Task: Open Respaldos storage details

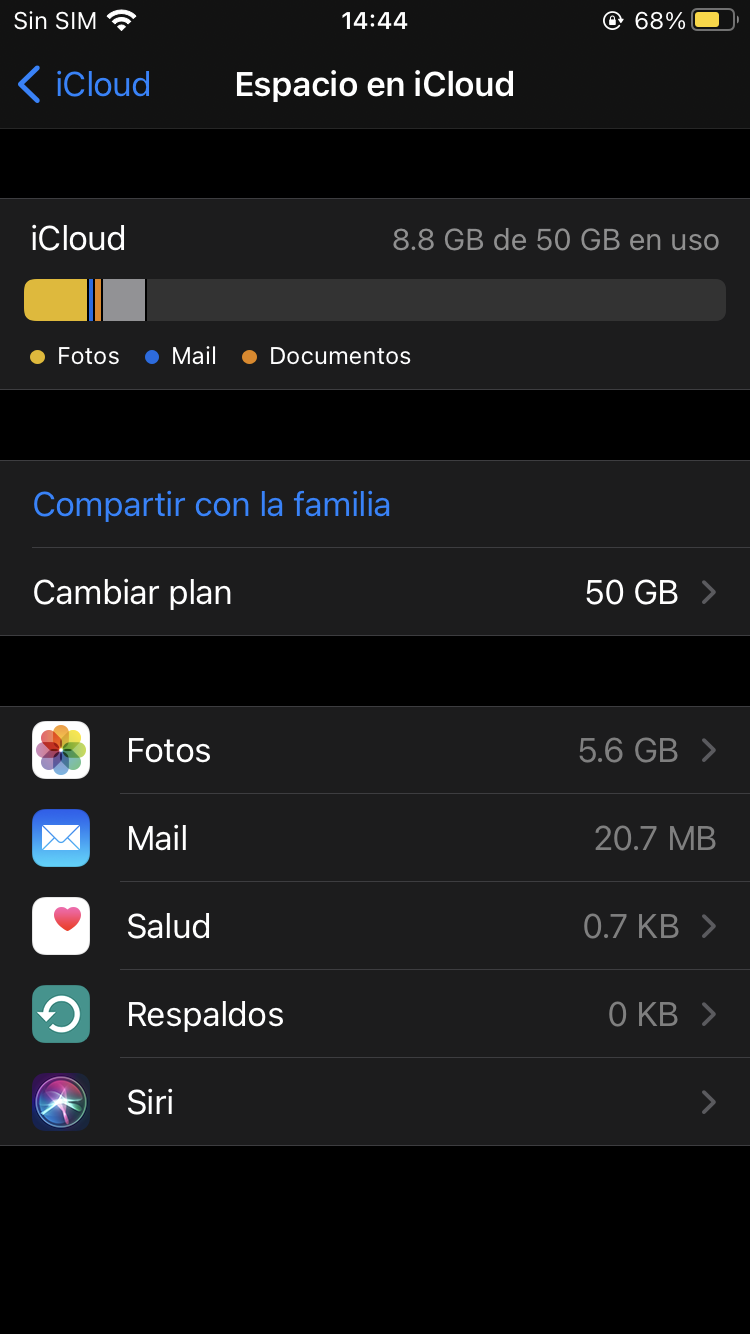Action: (x=375, y=1015)
